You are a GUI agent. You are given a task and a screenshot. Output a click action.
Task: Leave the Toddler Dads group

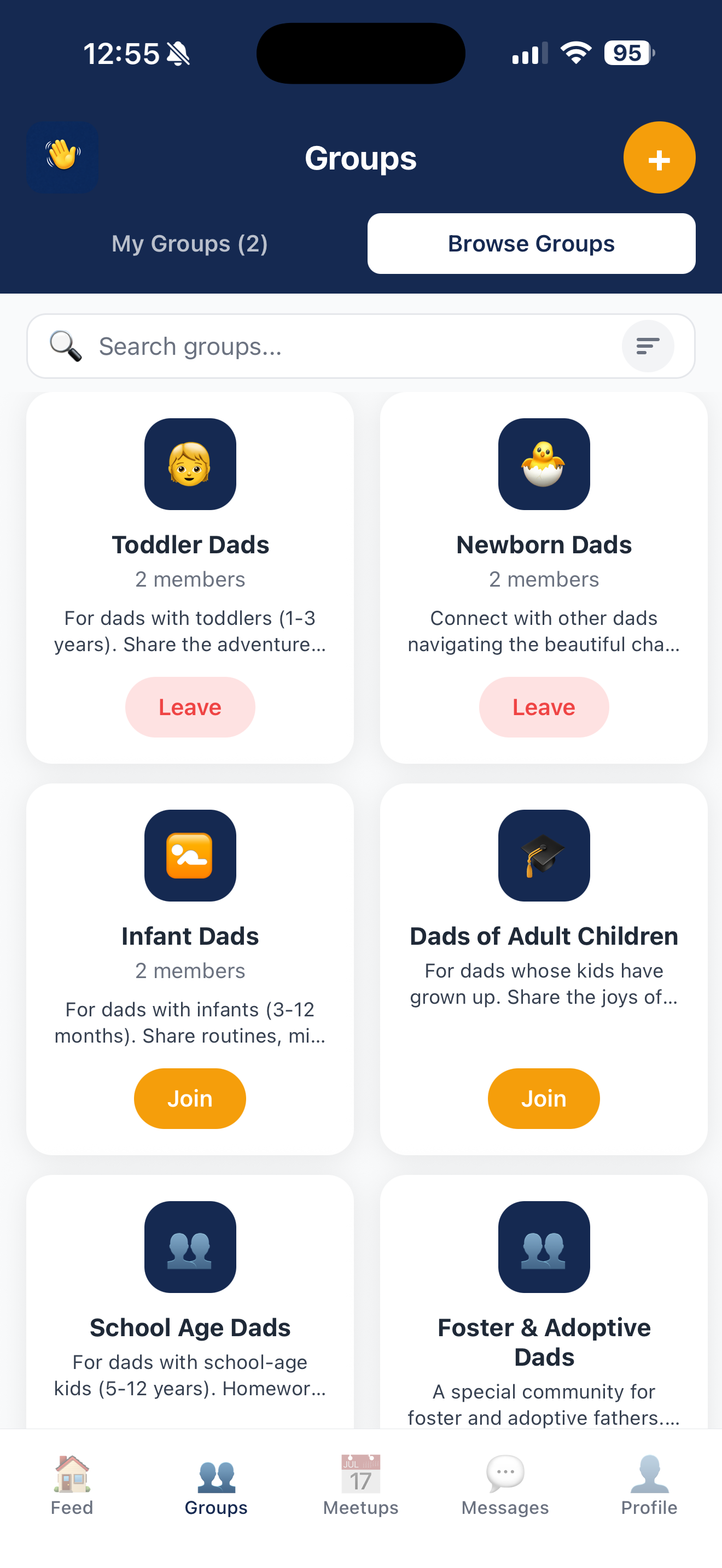190,707
